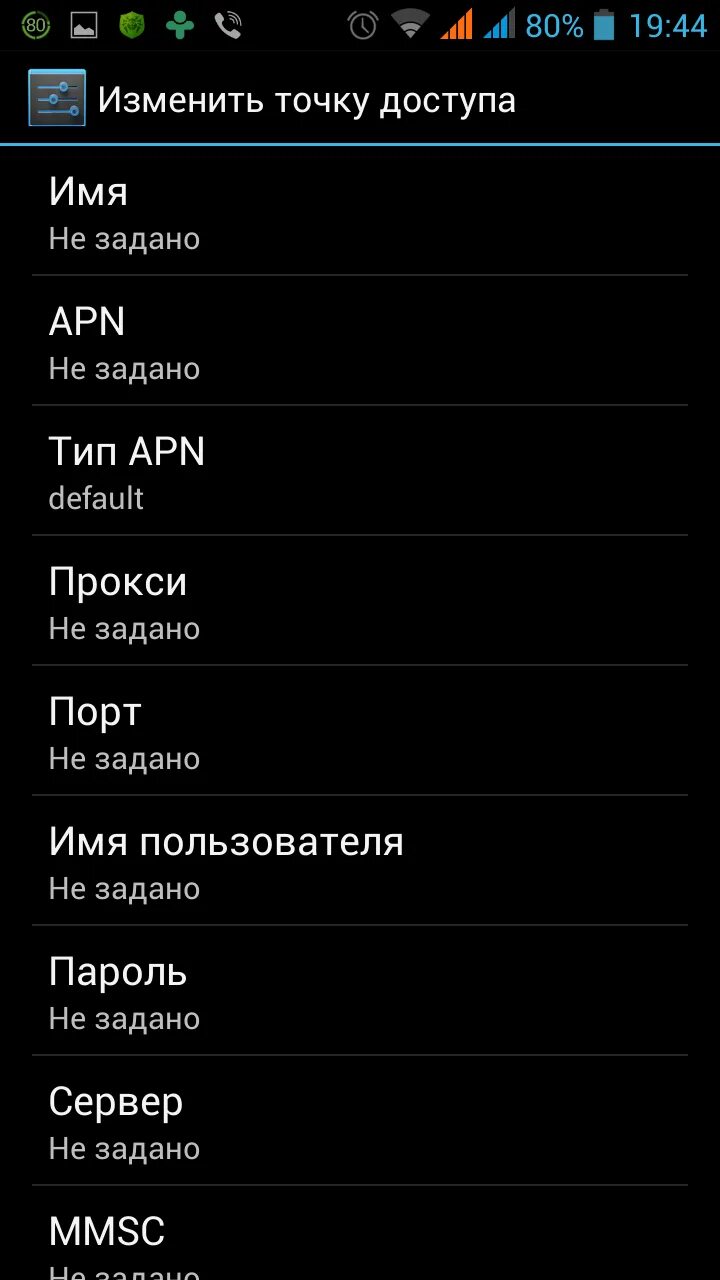The width and height of the screenshot is (720, 1280).
Task: Set the Прокси value
Action: 360,601
